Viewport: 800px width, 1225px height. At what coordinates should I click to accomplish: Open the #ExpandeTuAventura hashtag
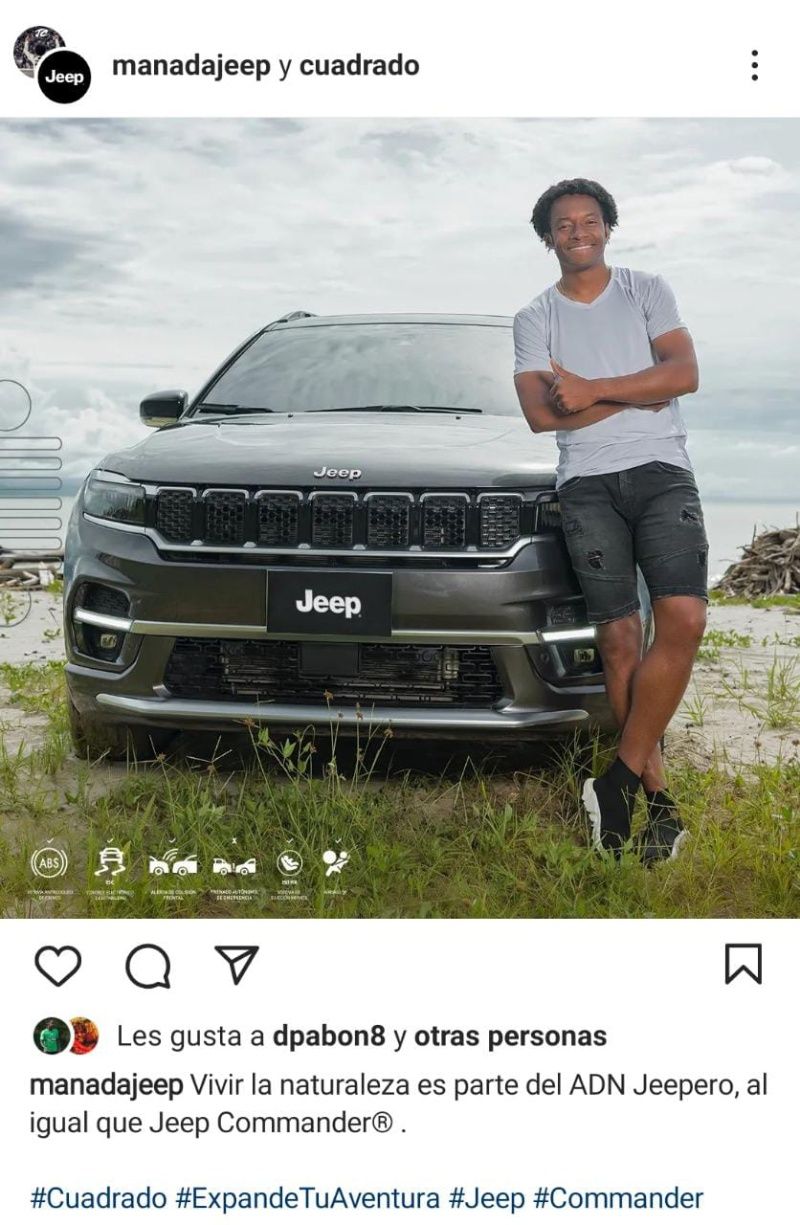click(x=308, y=1197)
